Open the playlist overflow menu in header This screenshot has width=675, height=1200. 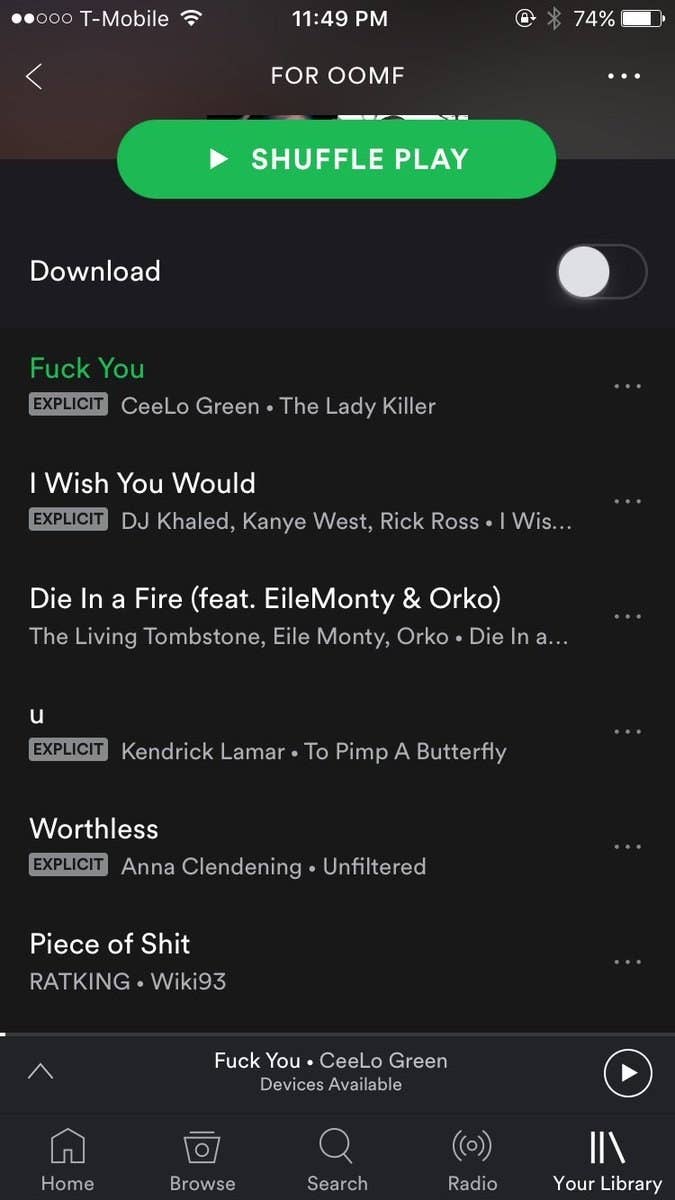623,76
